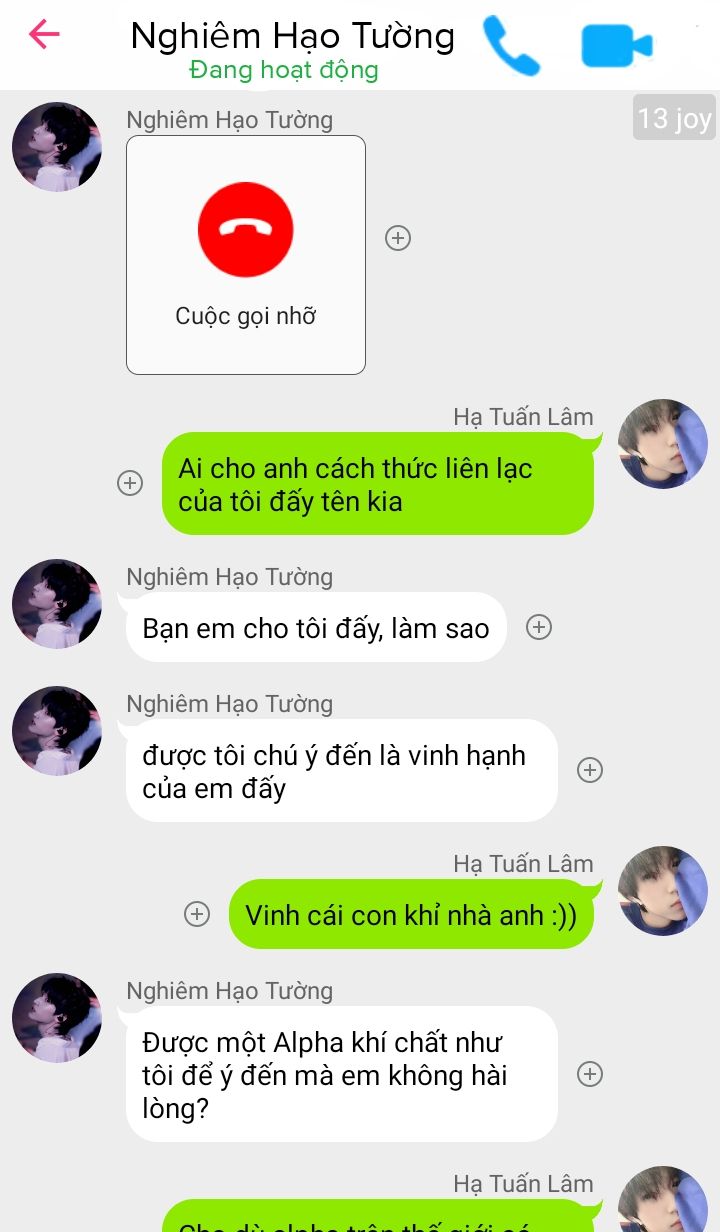Open Nghiêm Hạo Tường's avatar beside 'Bạn em cho tôi đấy'
The width and height of the screenshot is (720, 1232).
[57, 604]
